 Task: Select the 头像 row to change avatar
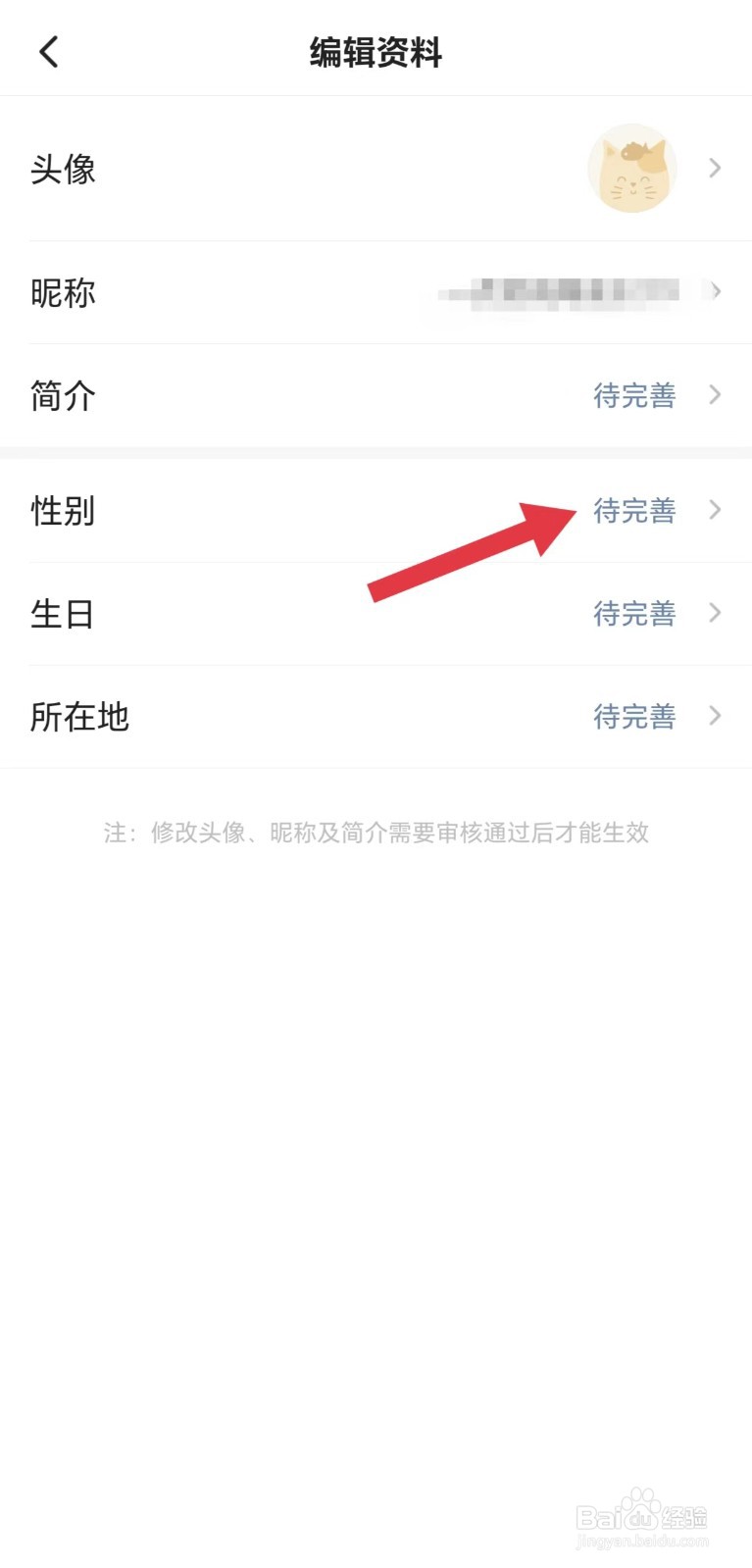coord(63,169)
